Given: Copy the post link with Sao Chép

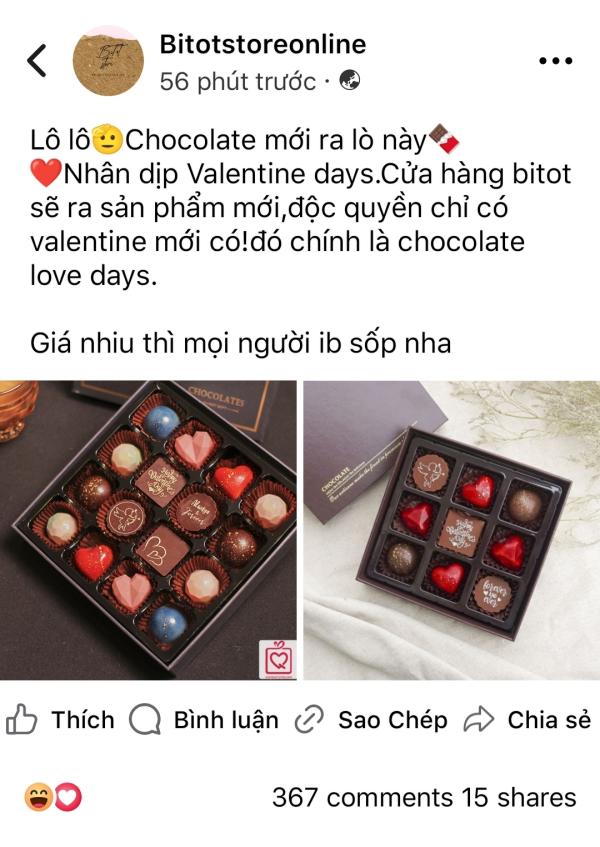Looking at the screenshot, I should (x=371, y=720).
